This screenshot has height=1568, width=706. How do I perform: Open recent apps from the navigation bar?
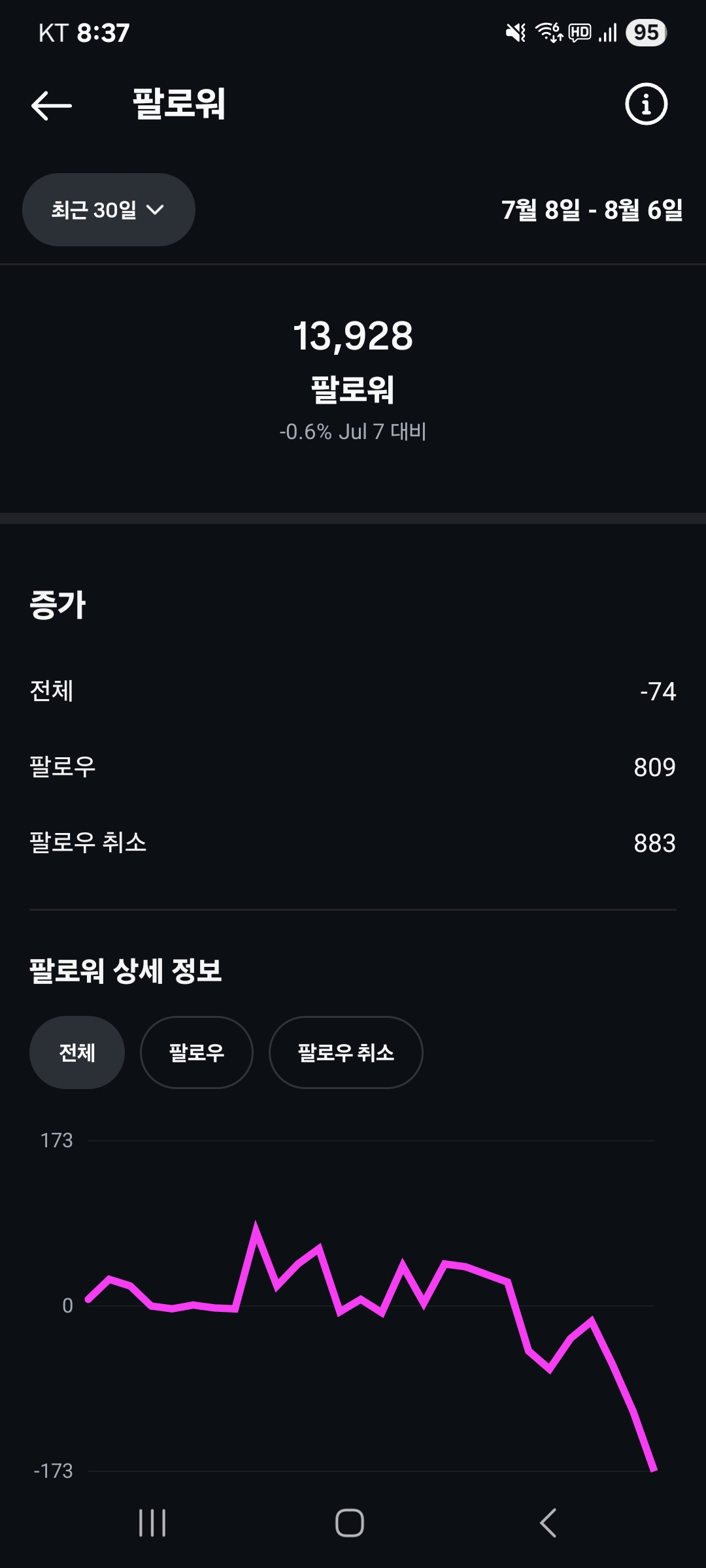click(152, 1523)
